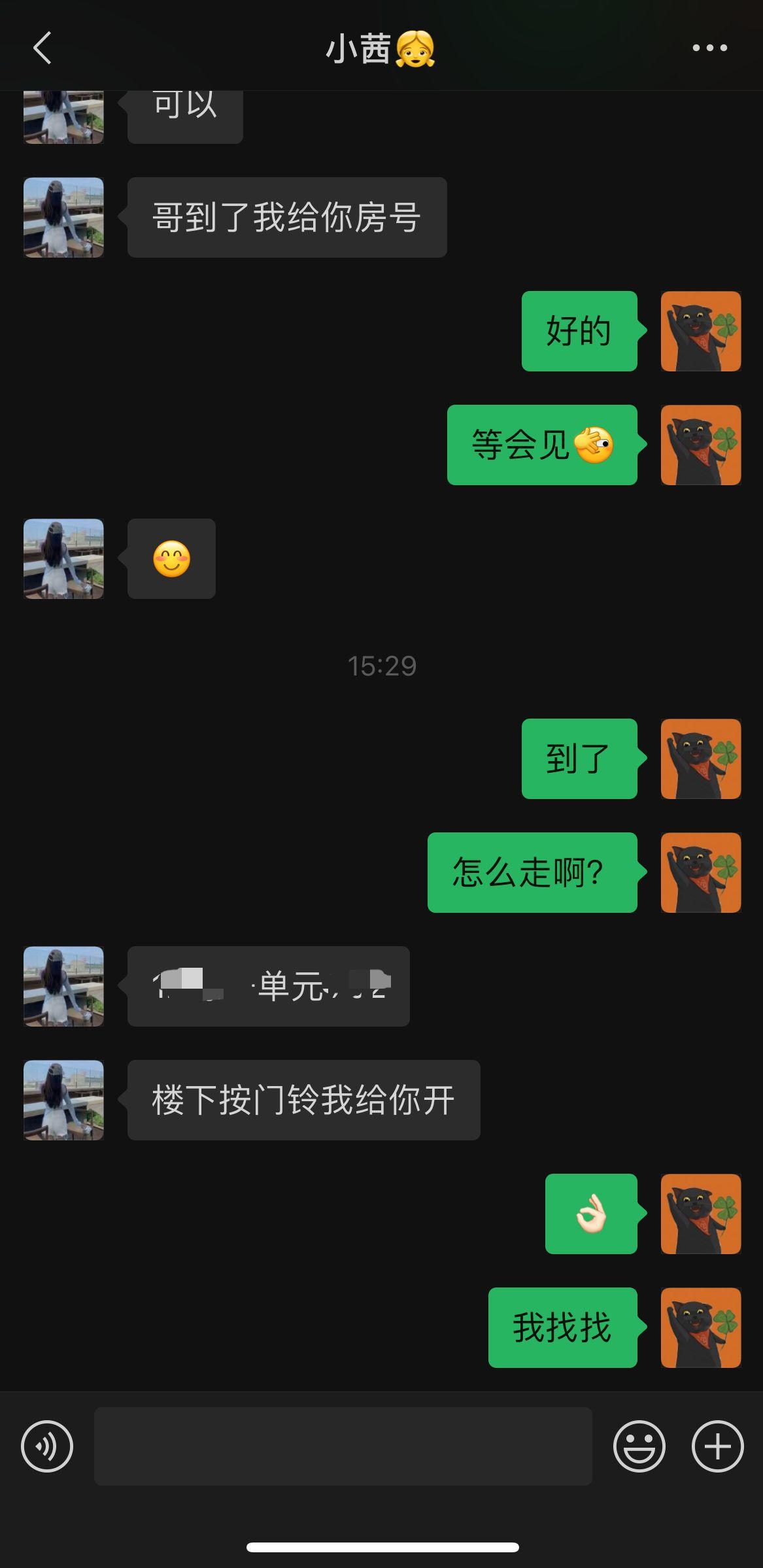Select the 怎么走啊? green bubble
This screenshot has width=763, height=1568.
(531, 874)
